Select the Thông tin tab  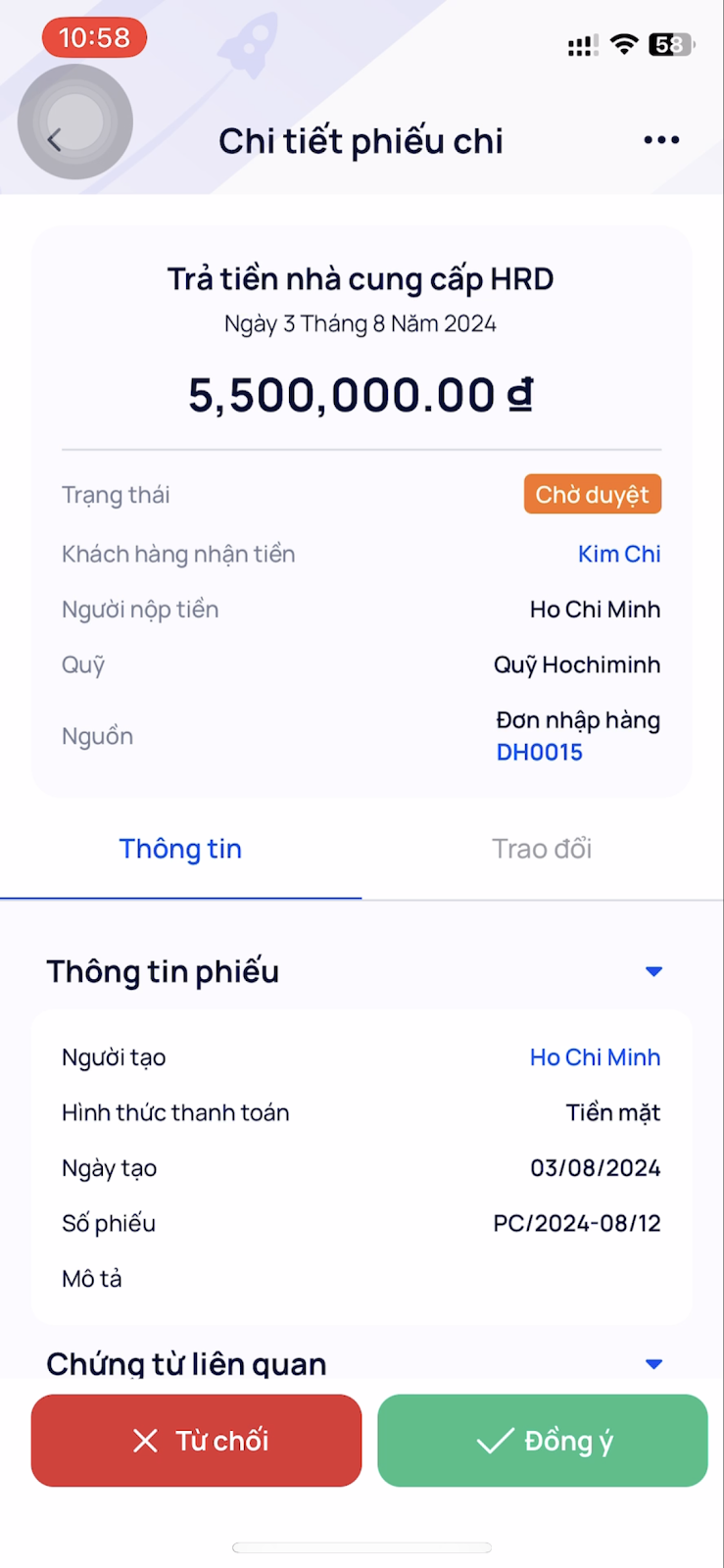click(180, 849)
